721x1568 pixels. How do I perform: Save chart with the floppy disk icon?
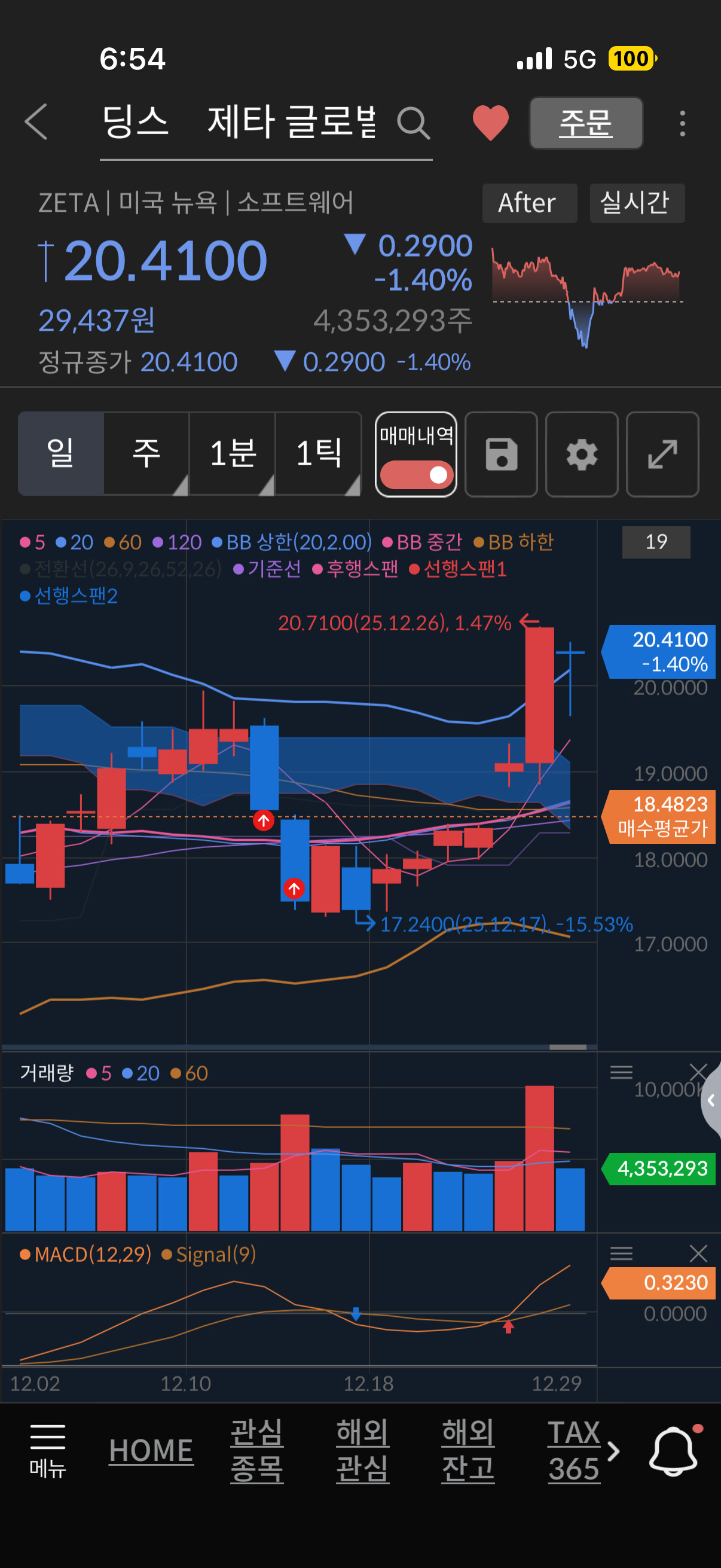[x=501, y=454]
